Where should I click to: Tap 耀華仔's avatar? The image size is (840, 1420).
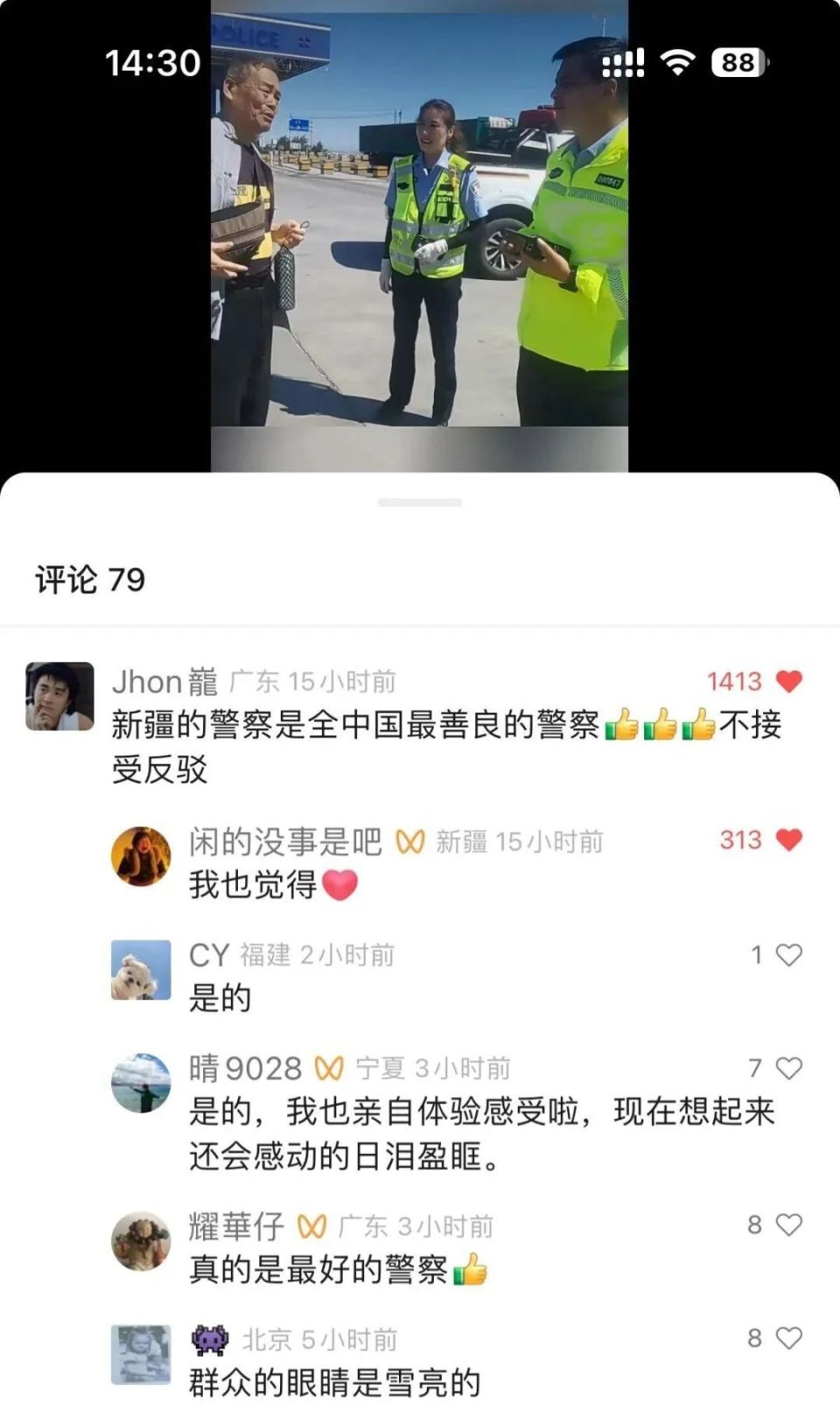click(x=141, y=1241)
